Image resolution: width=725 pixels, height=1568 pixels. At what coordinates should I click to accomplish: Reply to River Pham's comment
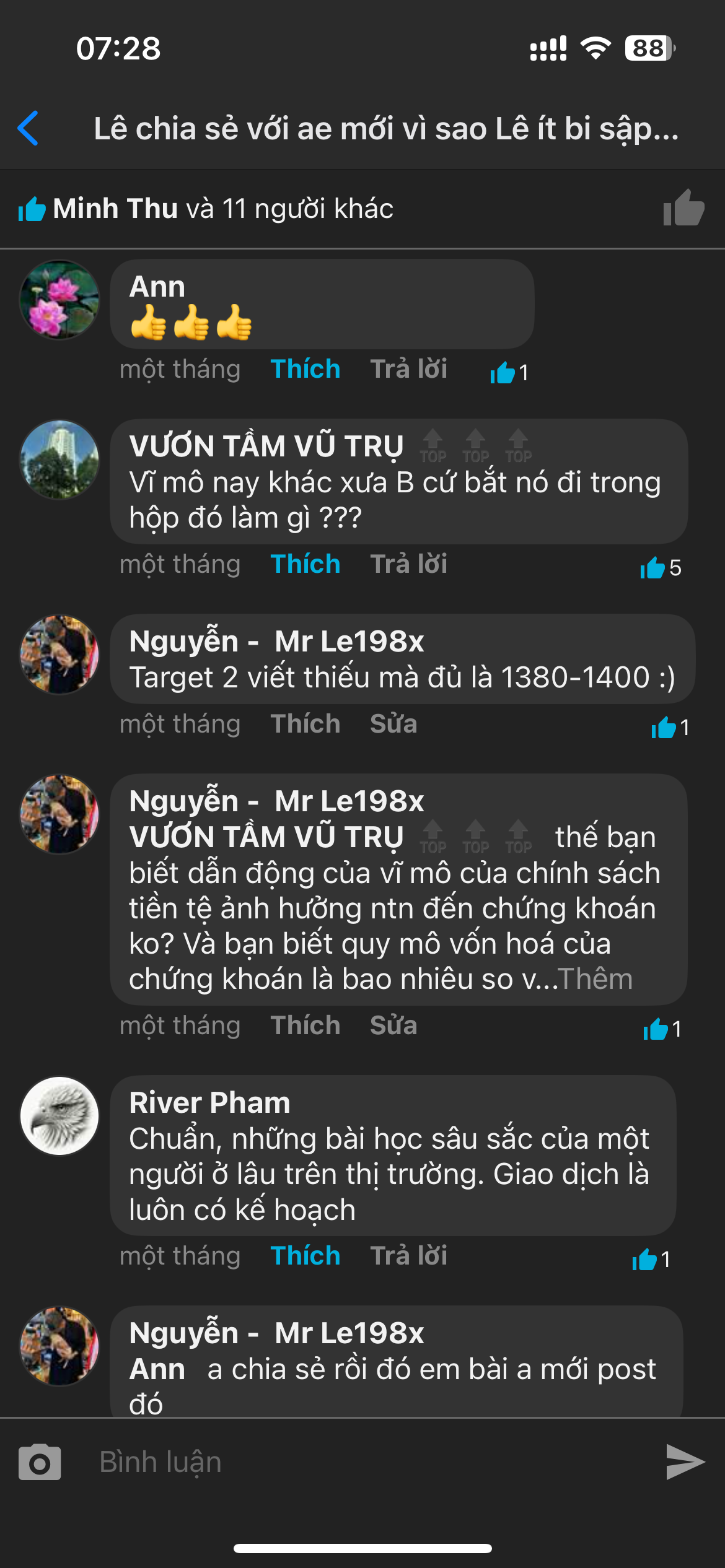[x=408, y=1256]
